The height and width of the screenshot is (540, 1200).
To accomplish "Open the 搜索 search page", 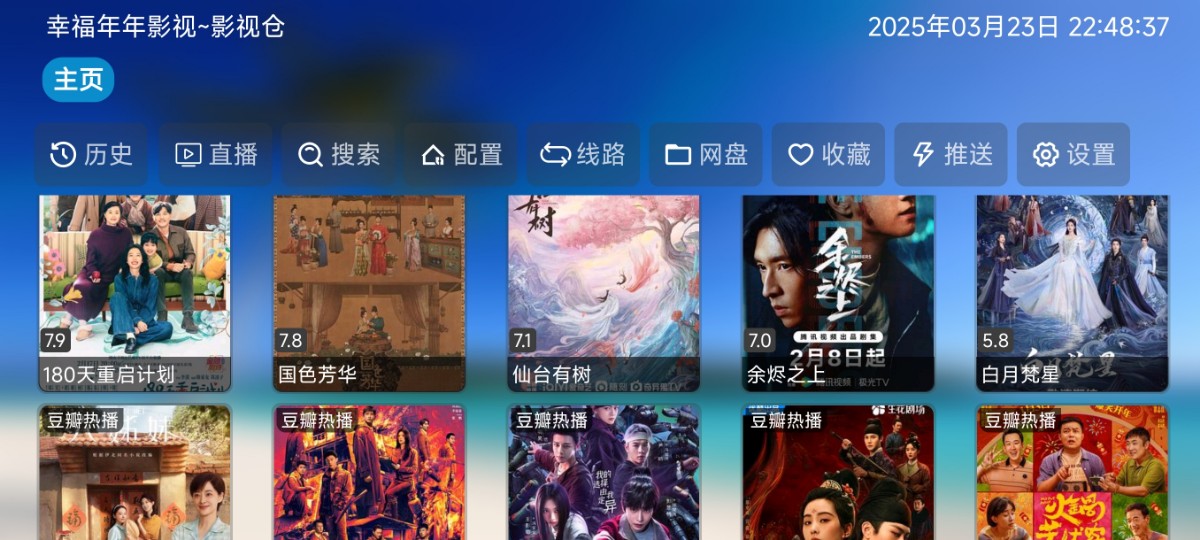I will [338, 154].
